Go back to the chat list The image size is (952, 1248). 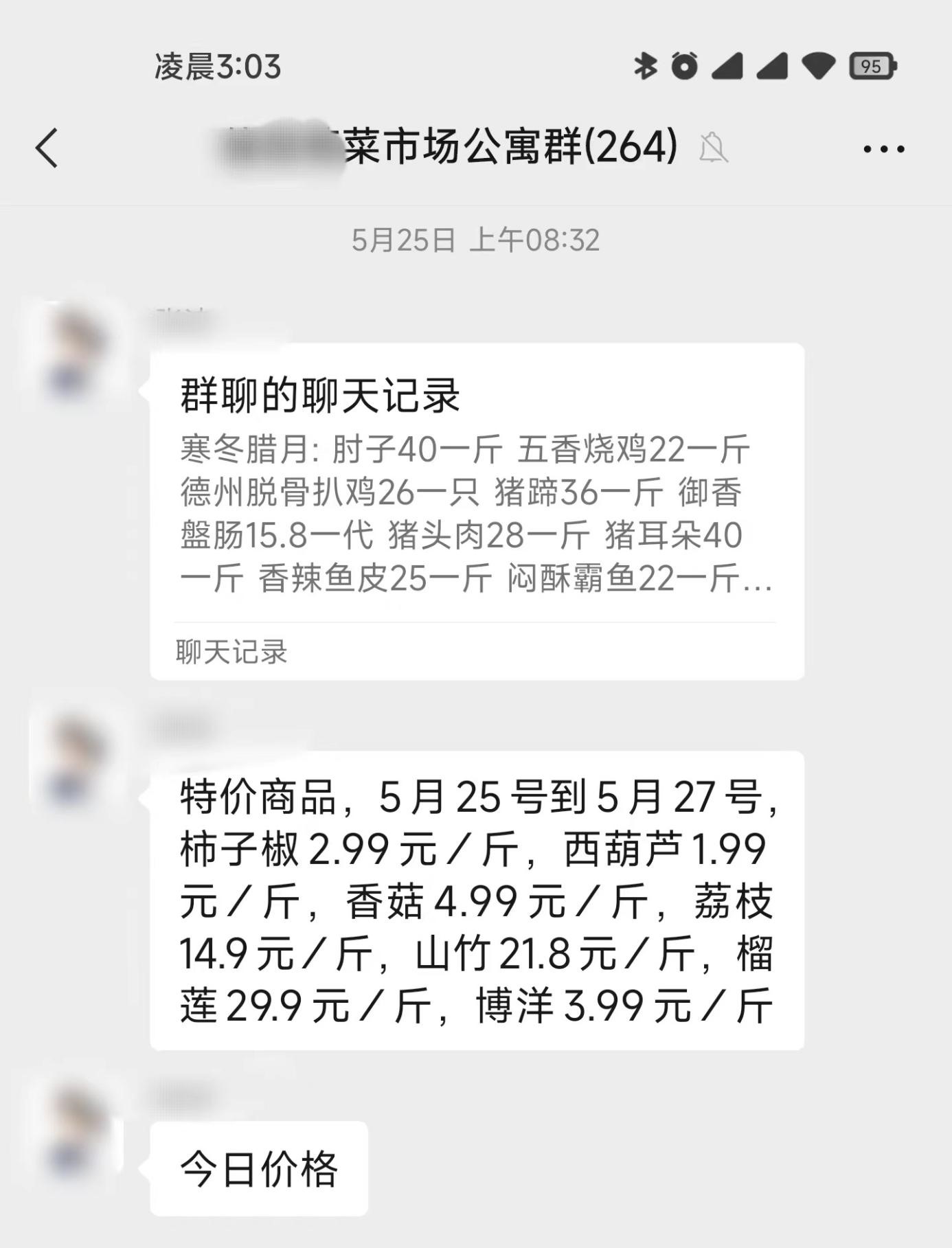click(x=47, y=148)
